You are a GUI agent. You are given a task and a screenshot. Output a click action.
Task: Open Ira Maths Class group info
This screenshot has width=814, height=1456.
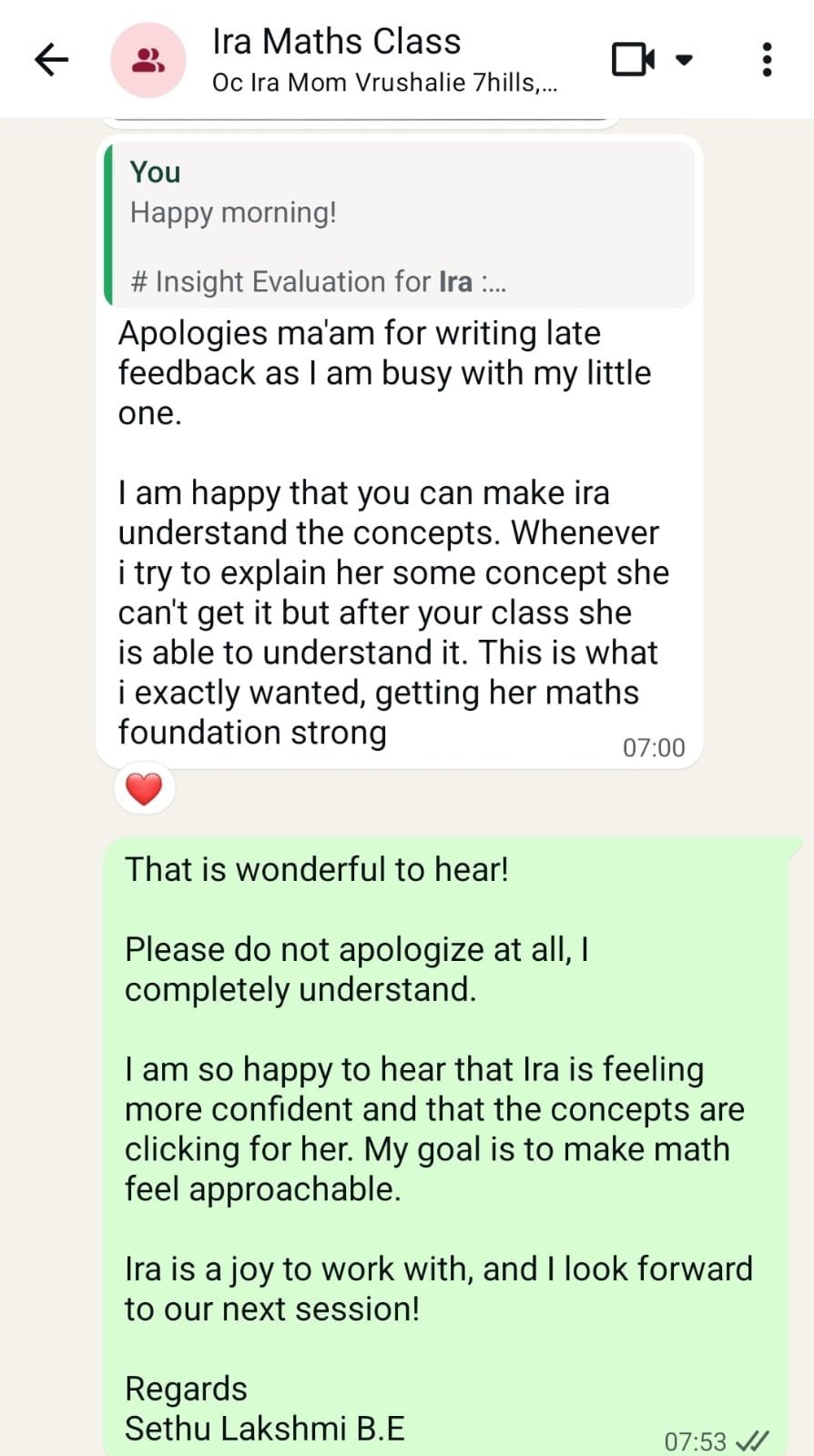pyautogui.click(x=382, y=60)
